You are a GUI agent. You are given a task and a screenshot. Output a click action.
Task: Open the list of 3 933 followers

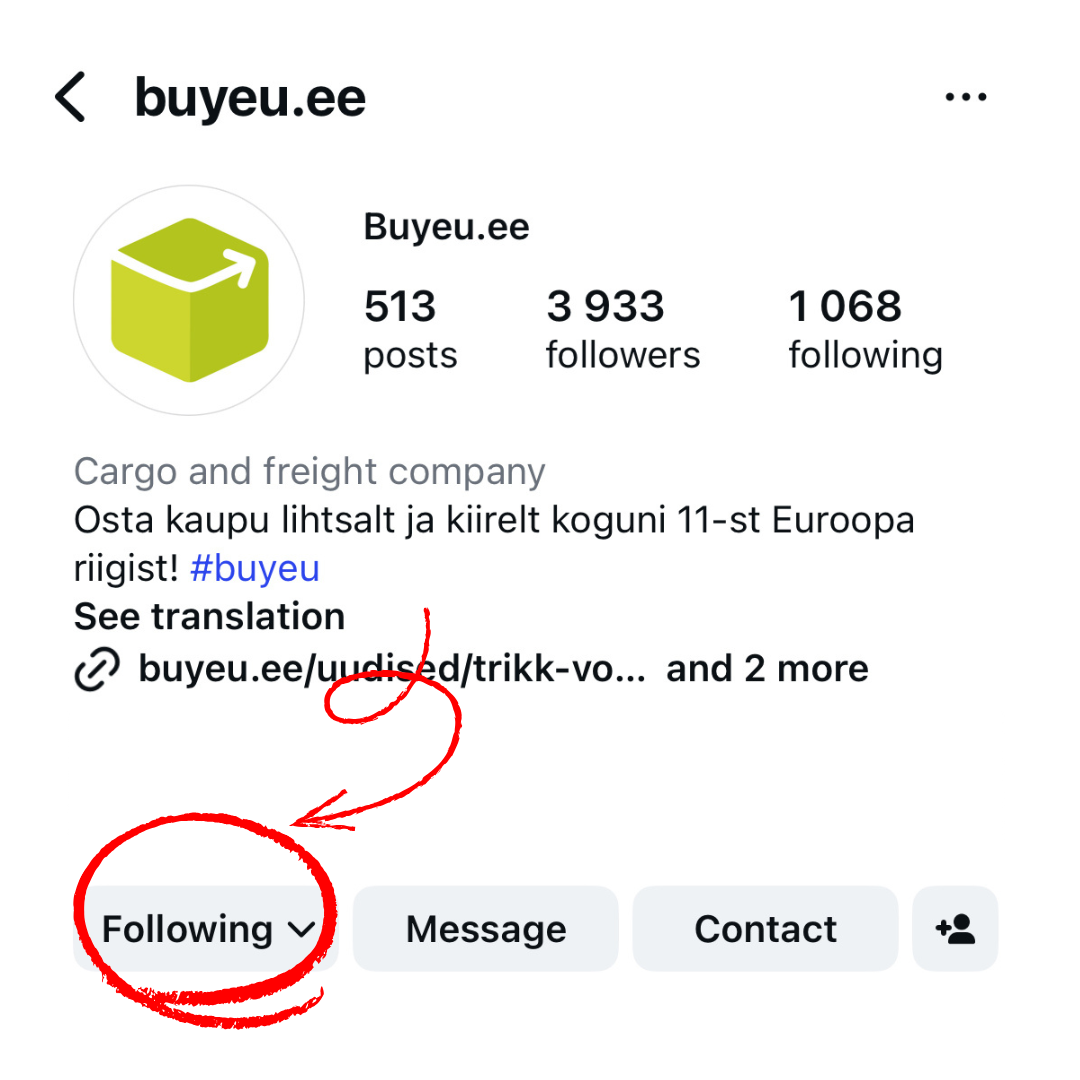pyautogui.click(x=623, y=330)
